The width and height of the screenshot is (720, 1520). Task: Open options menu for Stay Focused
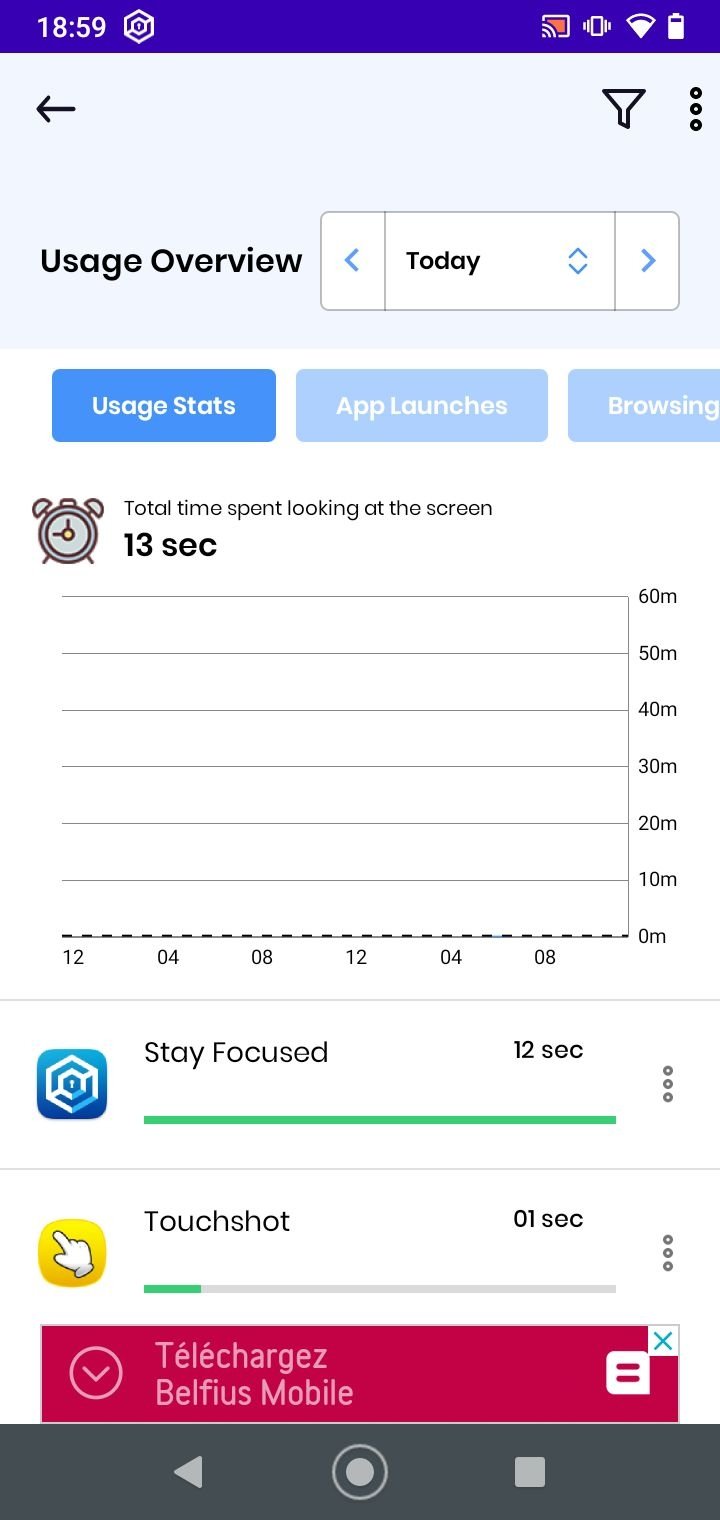coord(668,1084)
